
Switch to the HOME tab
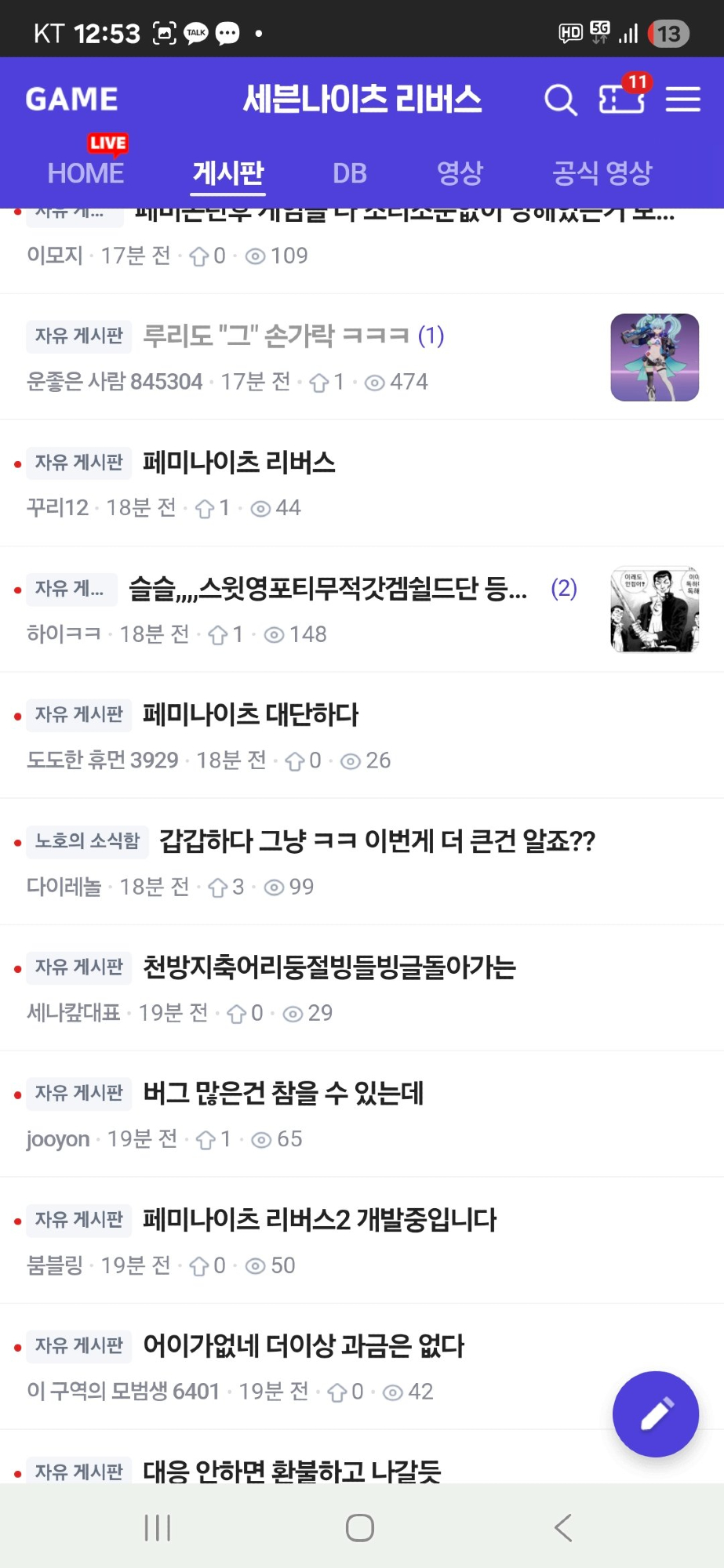(x=85, y=172)
